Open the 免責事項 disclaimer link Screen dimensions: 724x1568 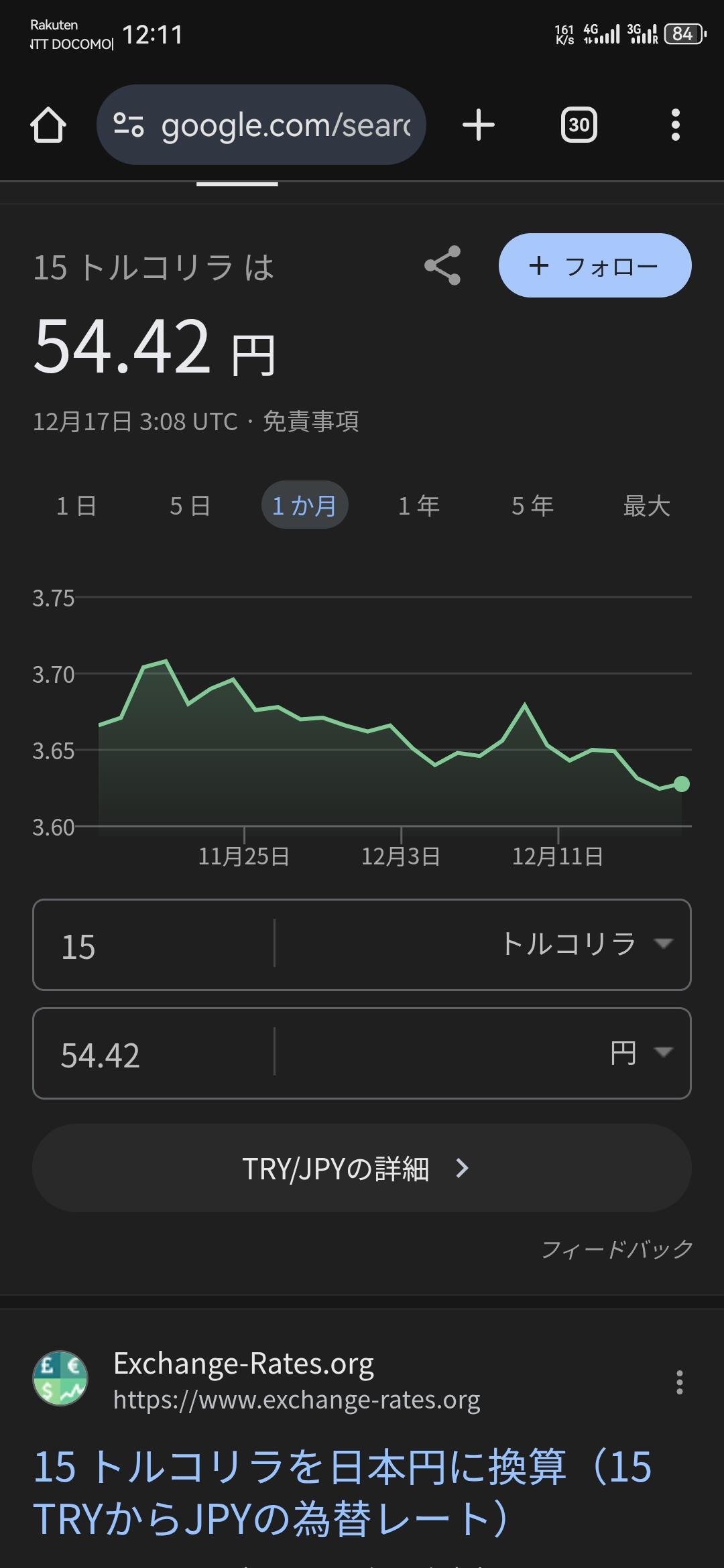(x=311, y=421)
